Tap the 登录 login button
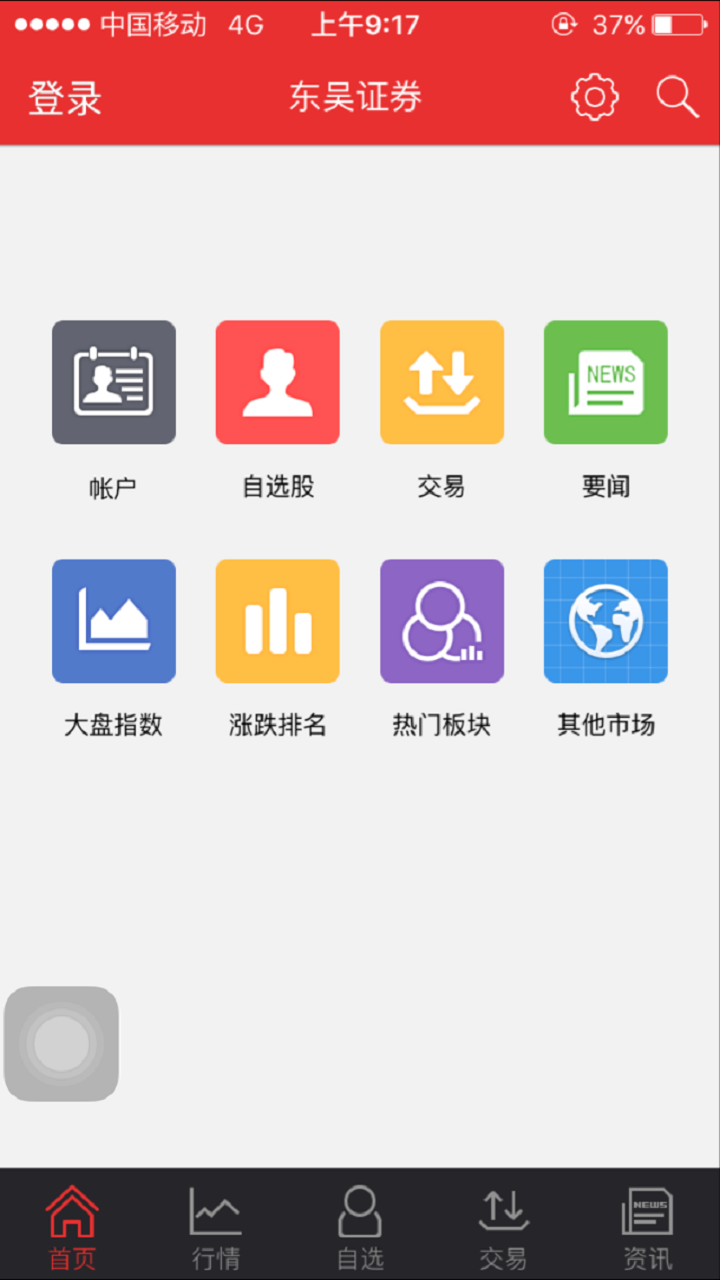 click(x=63, y=97)
